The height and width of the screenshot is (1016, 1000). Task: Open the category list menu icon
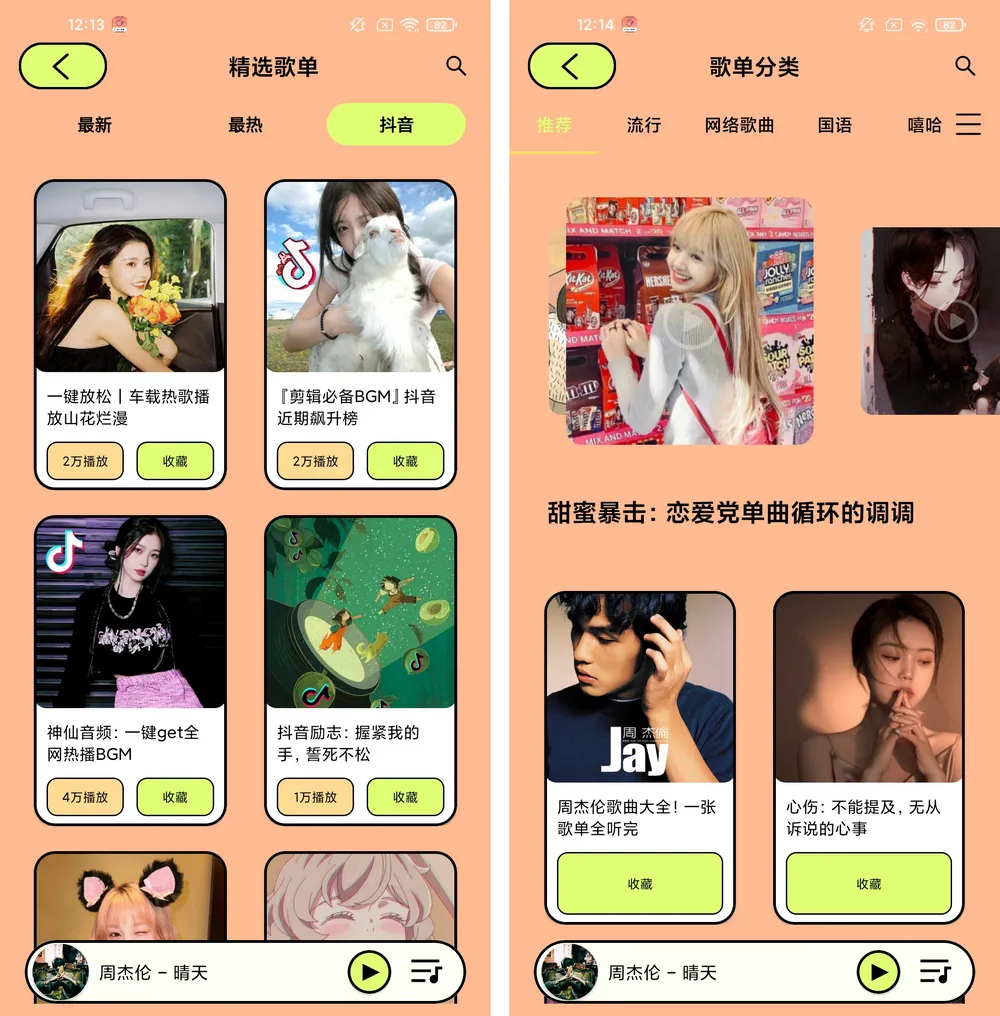click(x=968, y=124)
